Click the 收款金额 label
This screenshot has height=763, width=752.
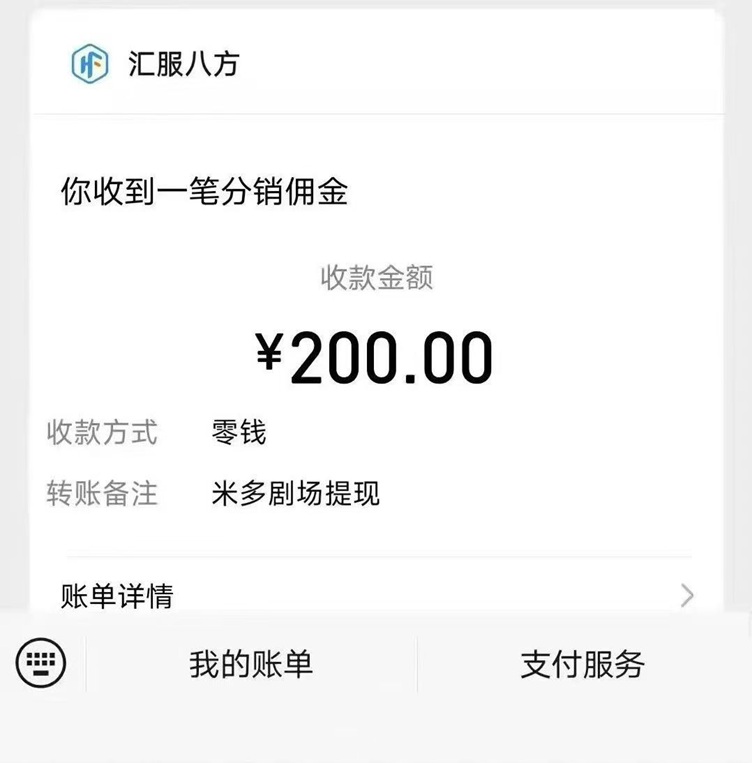[375, 278]
